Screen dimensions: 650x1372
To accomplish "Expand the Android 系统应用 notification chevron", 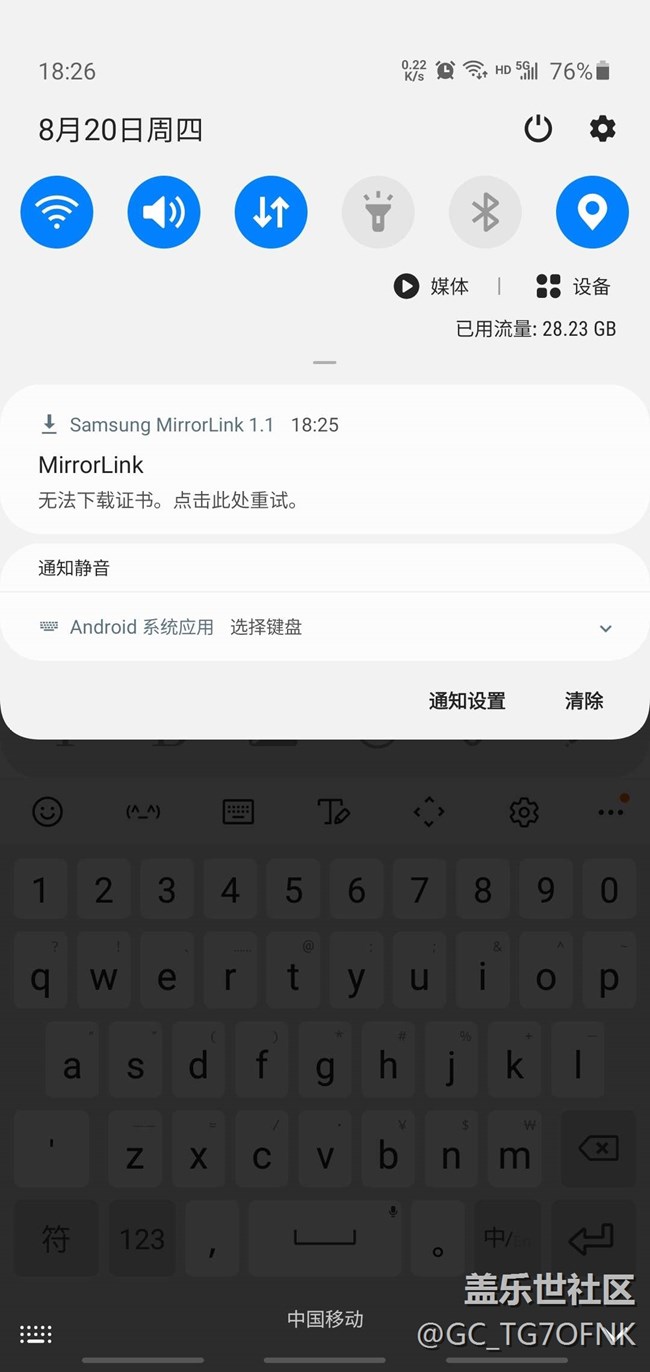I will click(x=605, y=629).
